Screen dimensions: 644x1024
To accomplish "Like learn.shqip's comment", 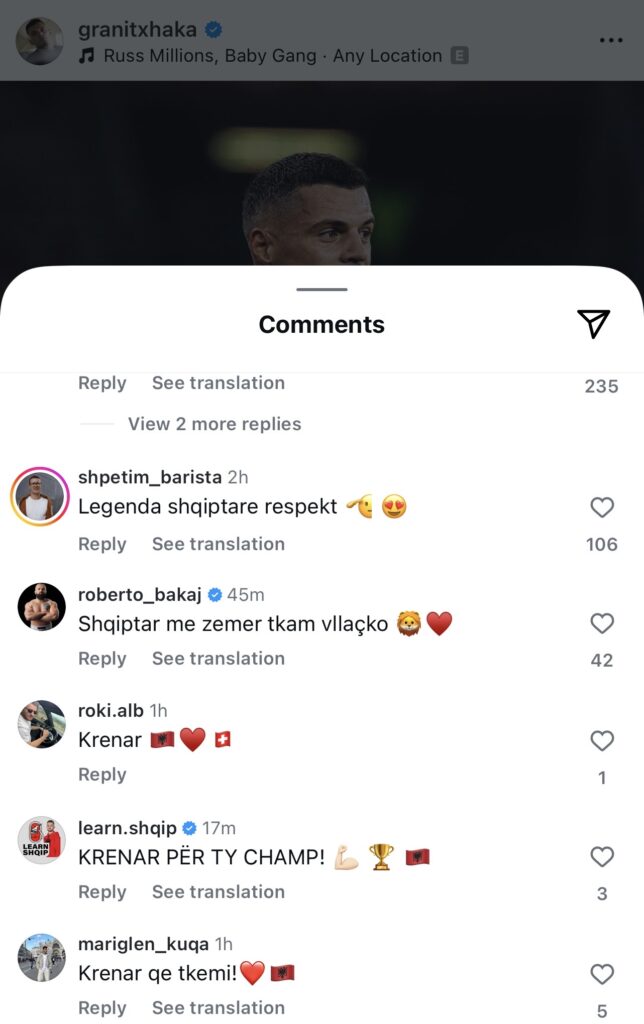I will 601,857.
